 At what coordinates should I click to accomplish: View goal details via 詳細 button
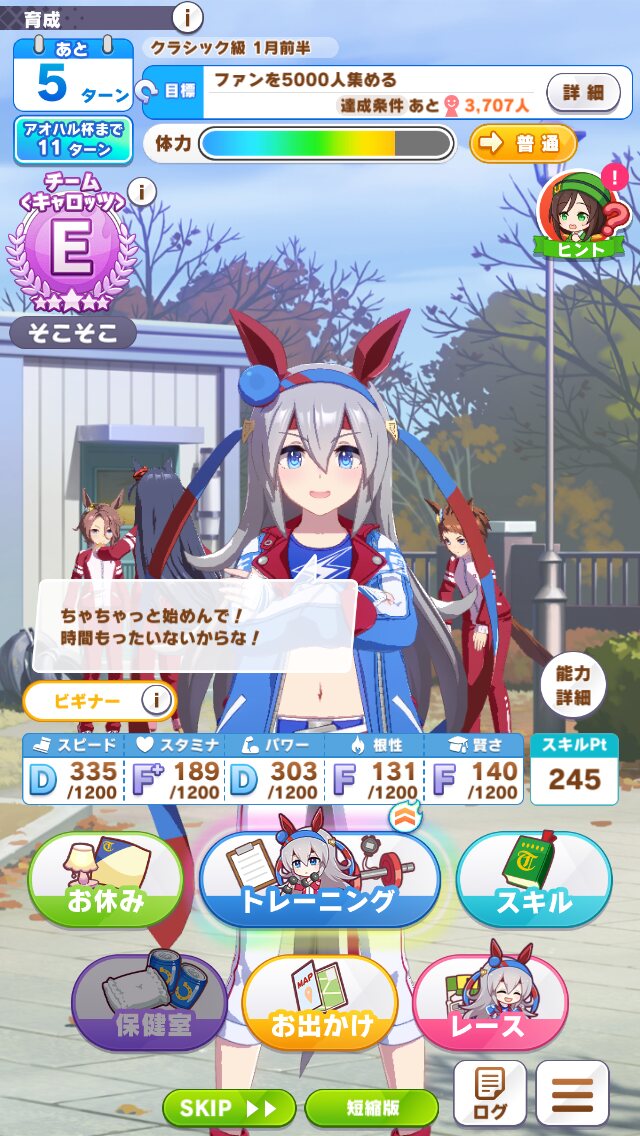point(582,92)
